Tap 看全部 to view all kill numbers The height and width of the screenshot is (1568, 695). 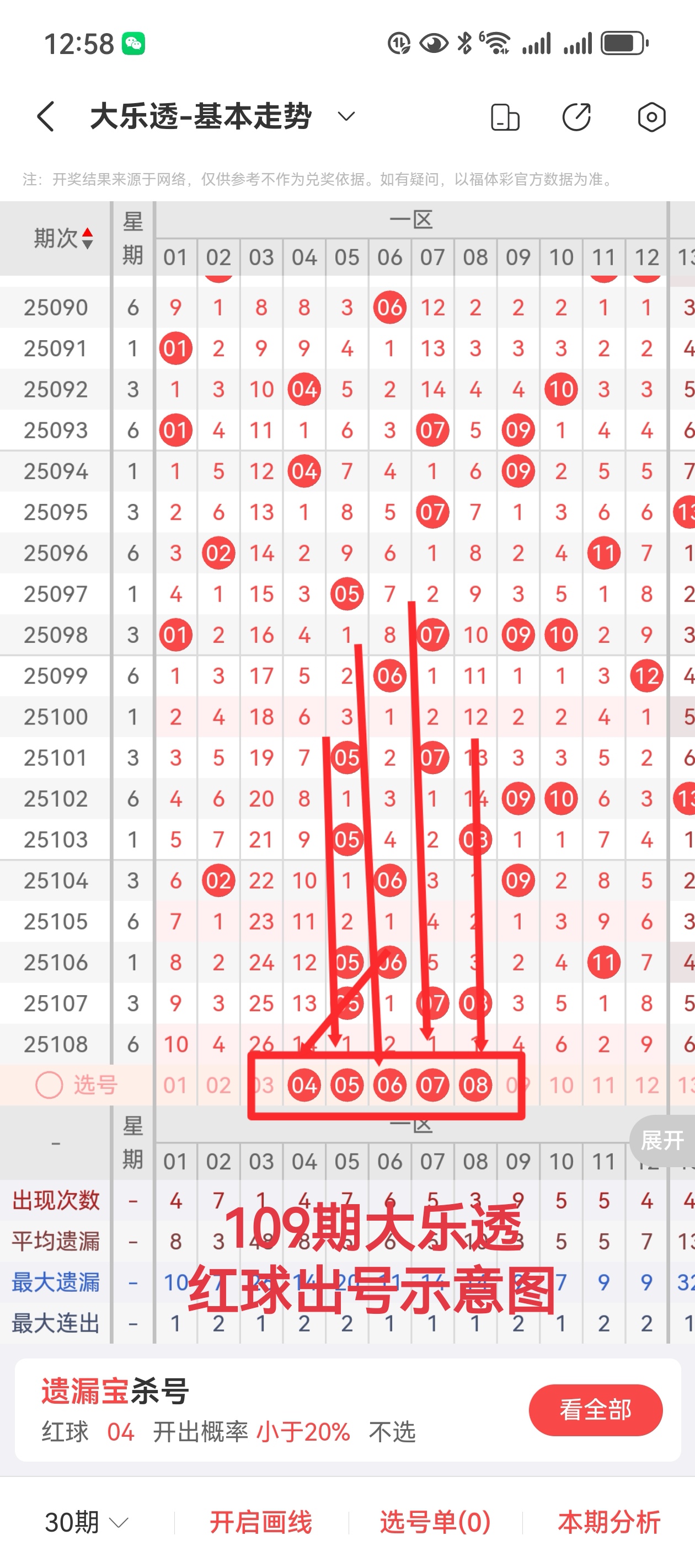click(595, 1410)
